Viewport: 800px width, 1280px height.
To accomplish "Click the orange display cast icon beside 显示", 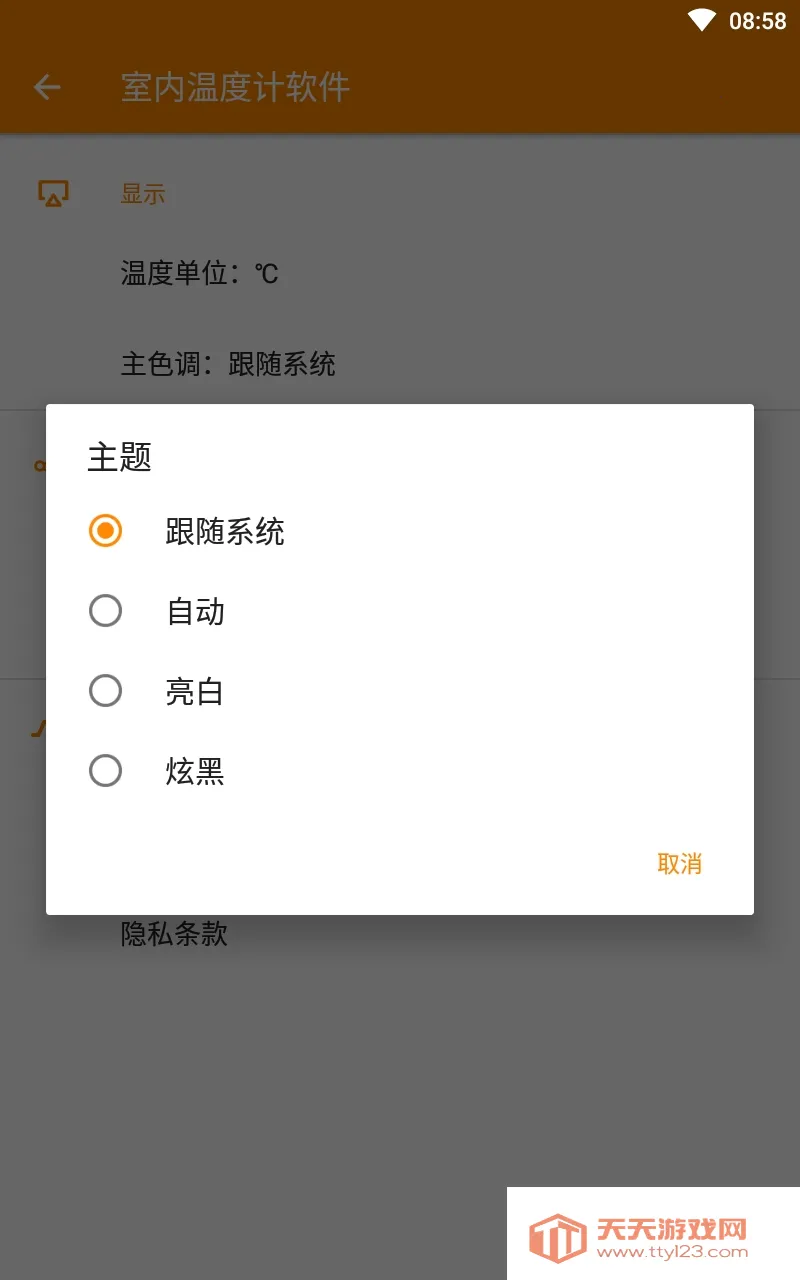I will click(x=53, y=191).
